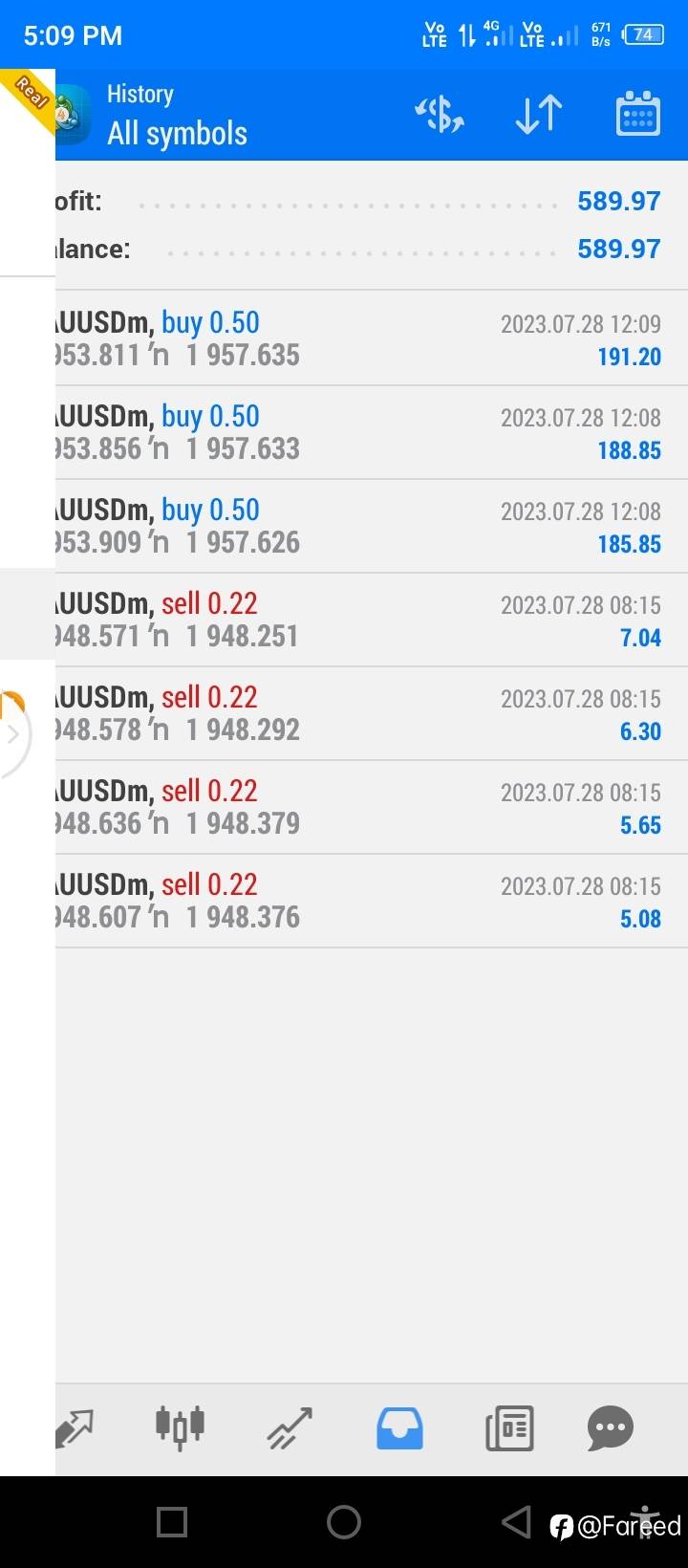Open the sell 0.22 trade with 5.65 profit
Image resolution: width=688 pixels, height=1568 pixels.
tap(372, 807)
